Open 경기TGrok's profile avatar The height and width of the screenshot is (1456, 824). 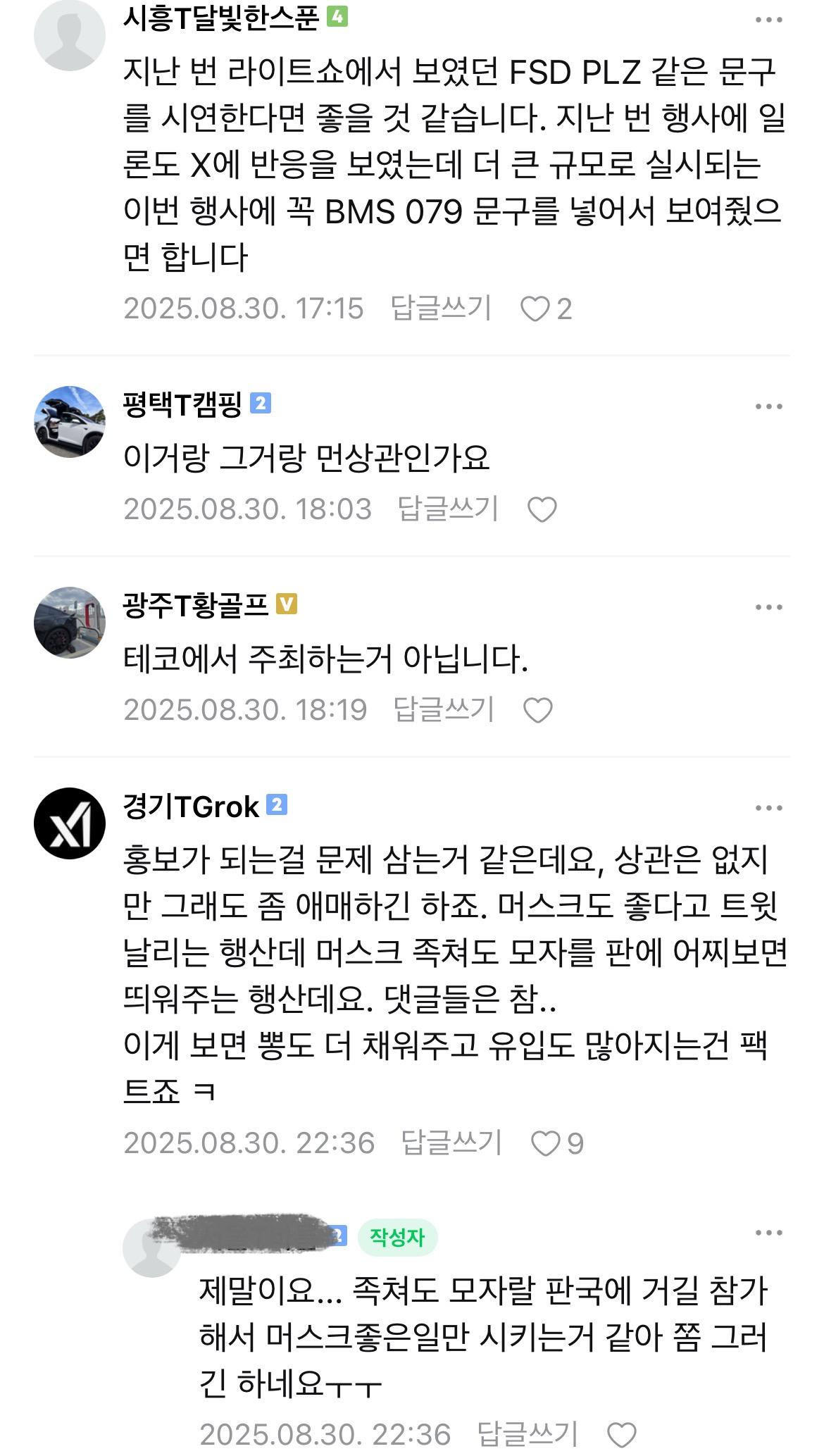[69, 823]
